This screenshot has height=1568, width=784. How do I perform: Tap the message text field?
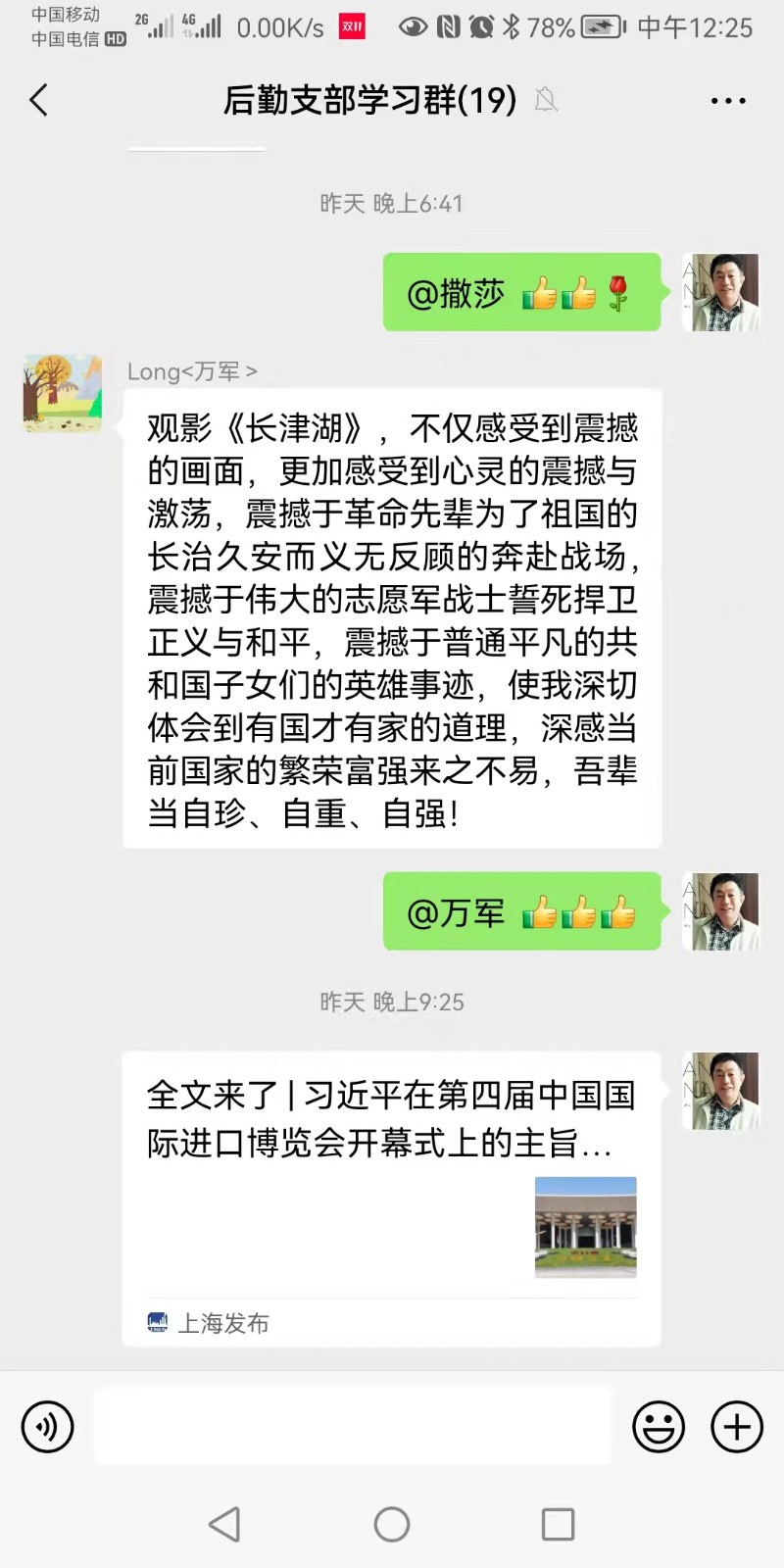coord(353,1426)
